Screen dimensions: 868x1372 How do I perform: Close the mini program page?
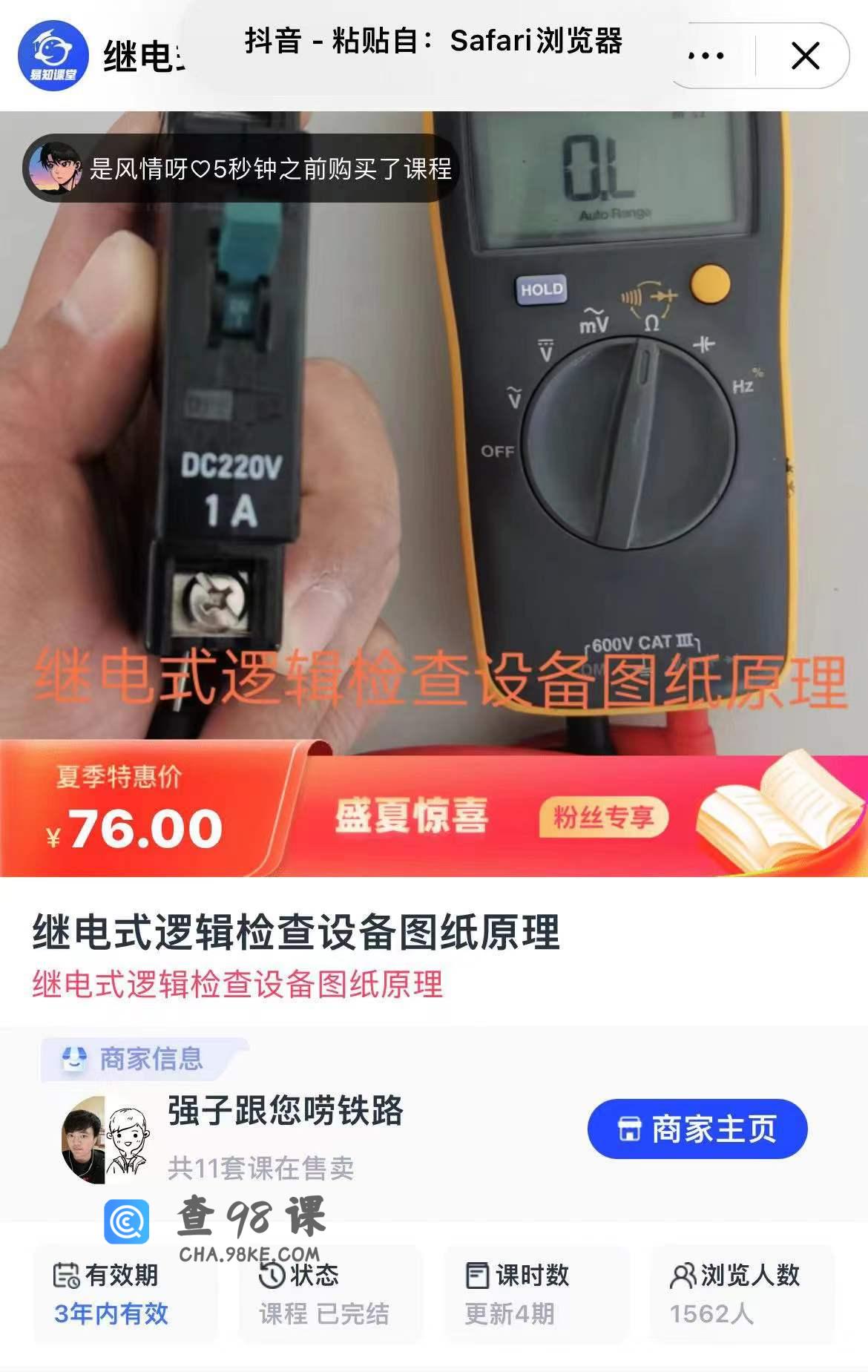(x=805, y=56)
